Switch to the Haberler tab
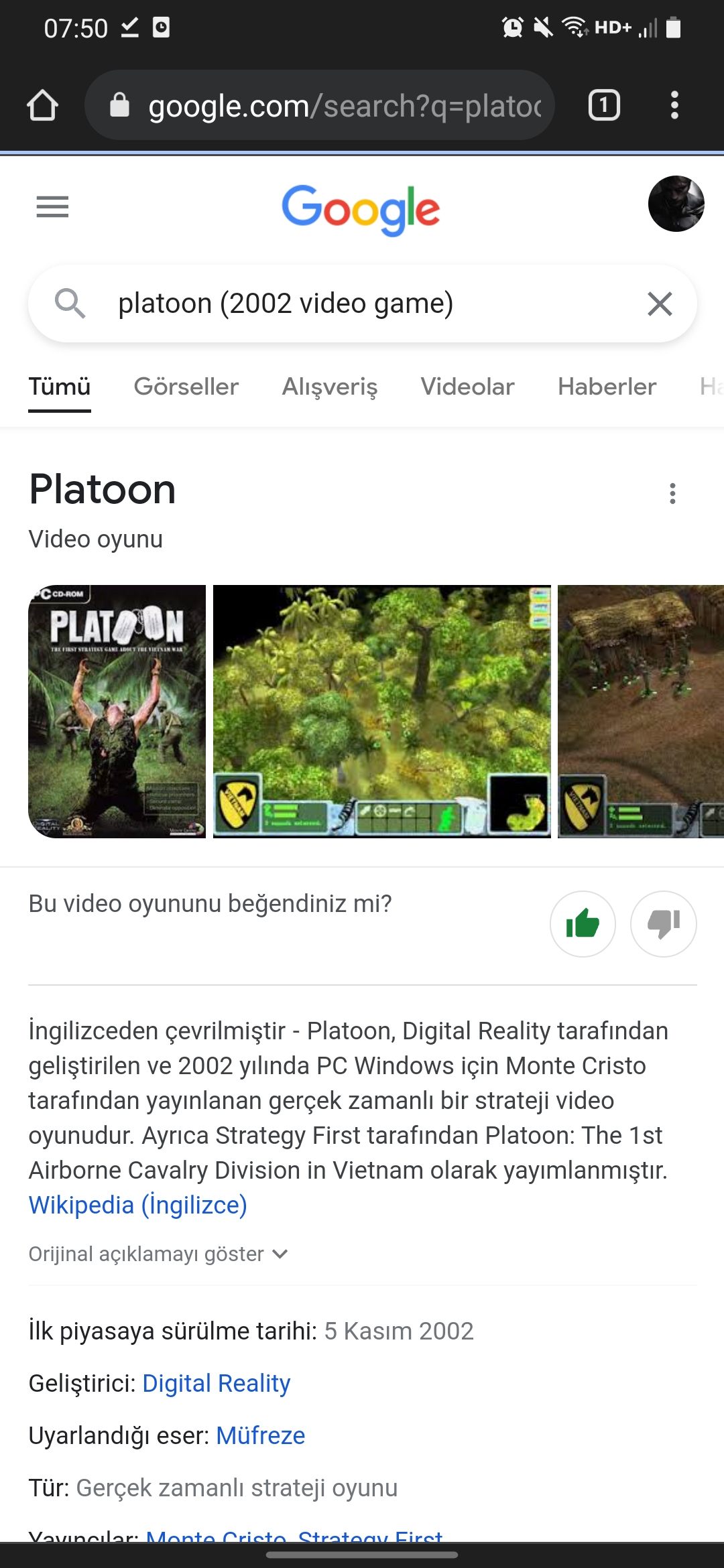724x1568 pixels. [x=607, y=387]
